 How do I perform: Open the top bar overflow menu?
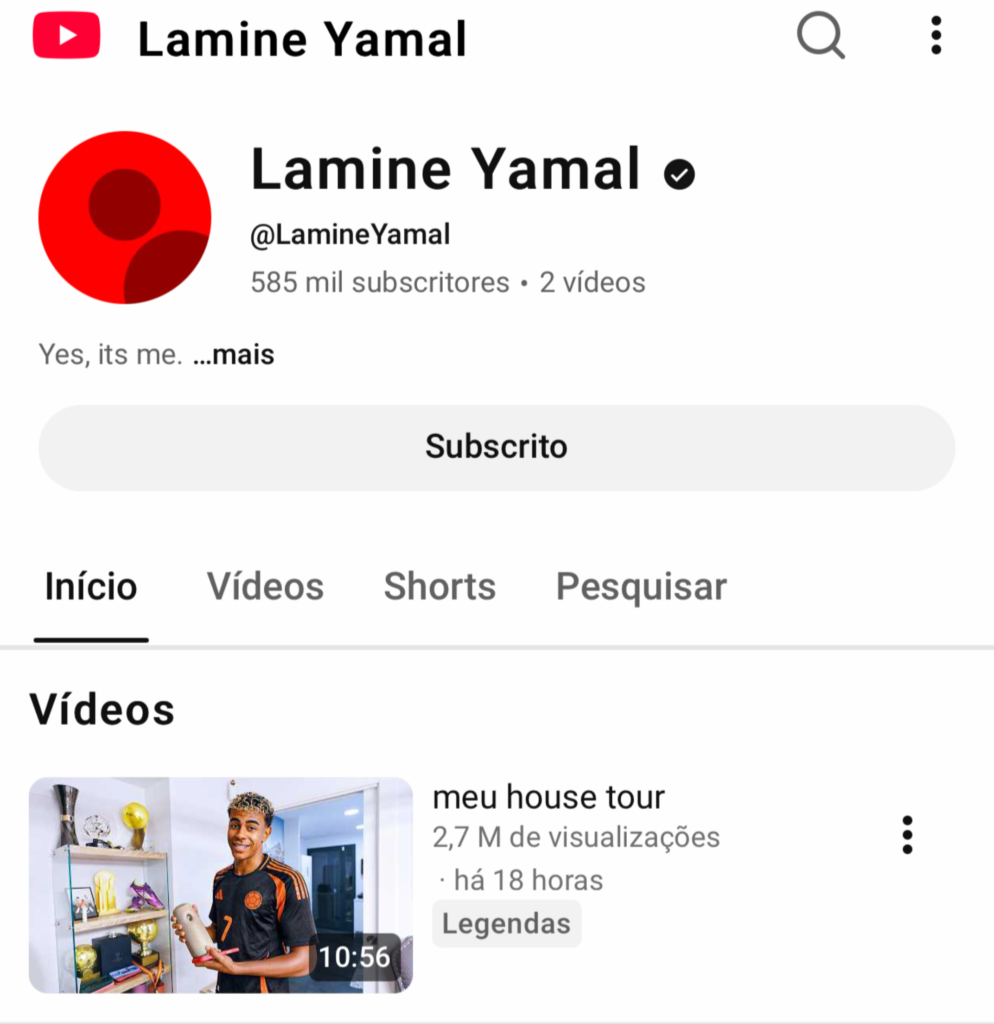click(935, 37)
